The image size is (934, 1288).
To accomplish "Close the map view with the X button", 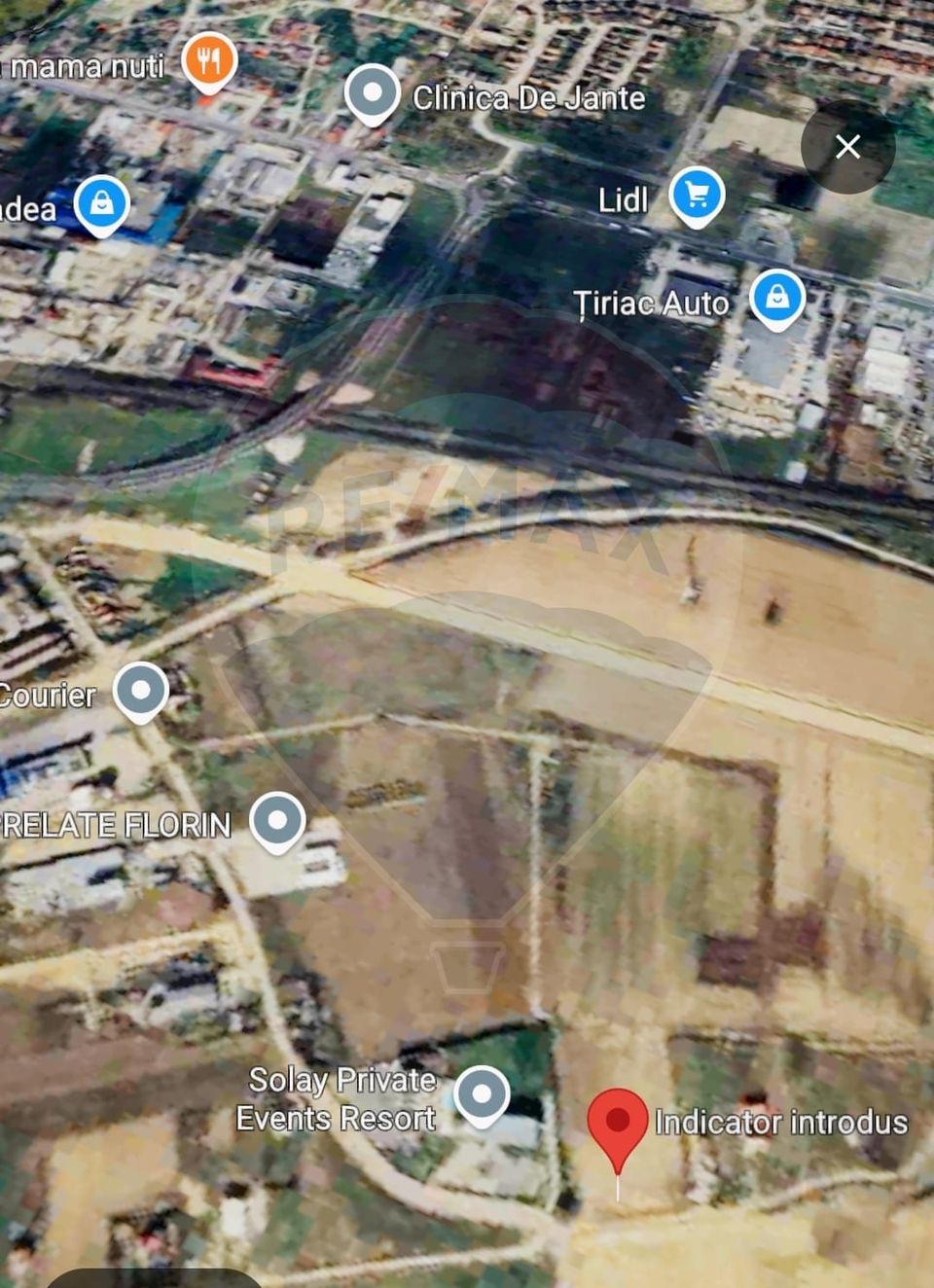I will 847,147.
